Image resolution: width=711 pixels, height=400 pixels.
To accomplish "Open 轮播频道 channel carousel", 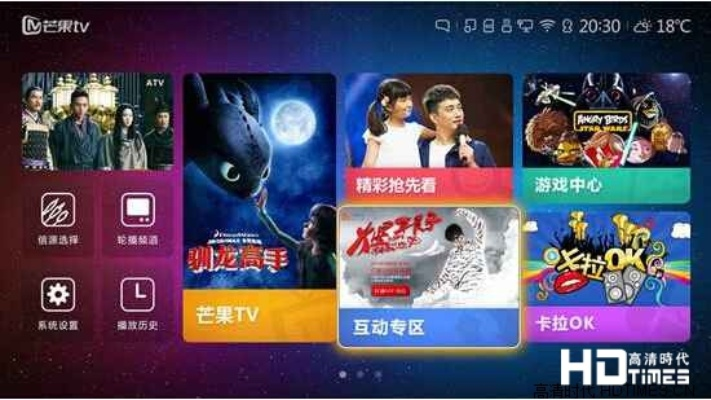I will click(x=138, y=216).
